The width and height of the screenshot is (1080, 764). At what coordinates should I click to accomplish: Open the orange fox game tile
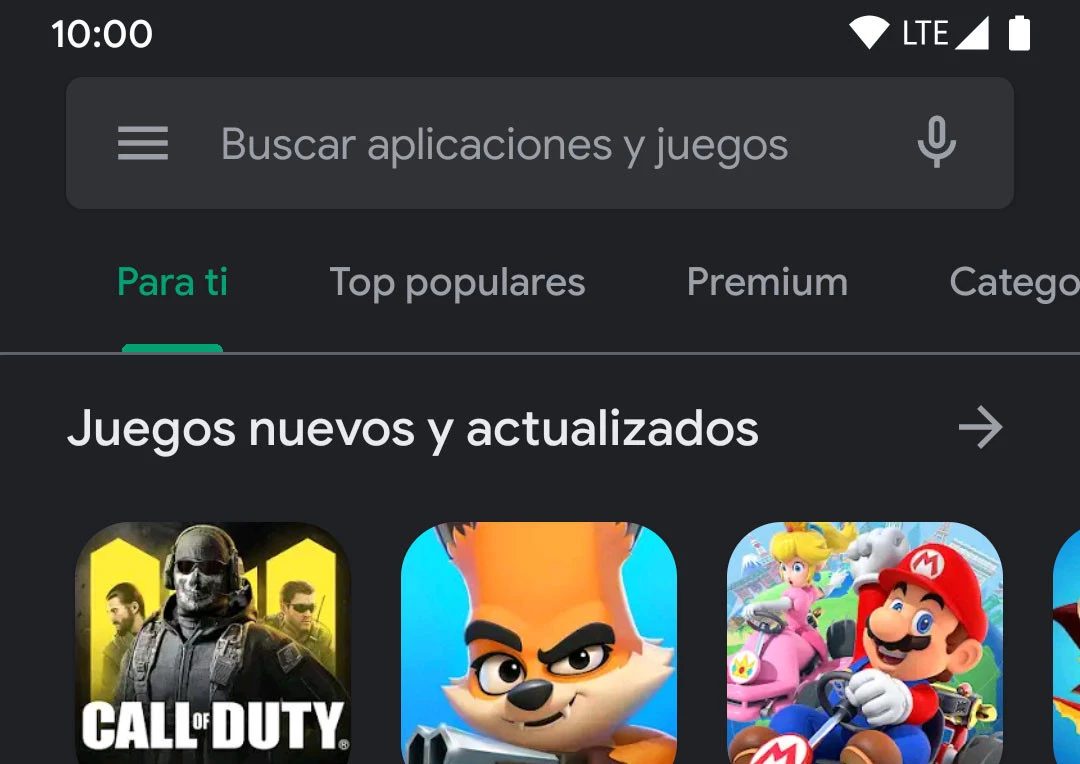click(x=539, y=642)
